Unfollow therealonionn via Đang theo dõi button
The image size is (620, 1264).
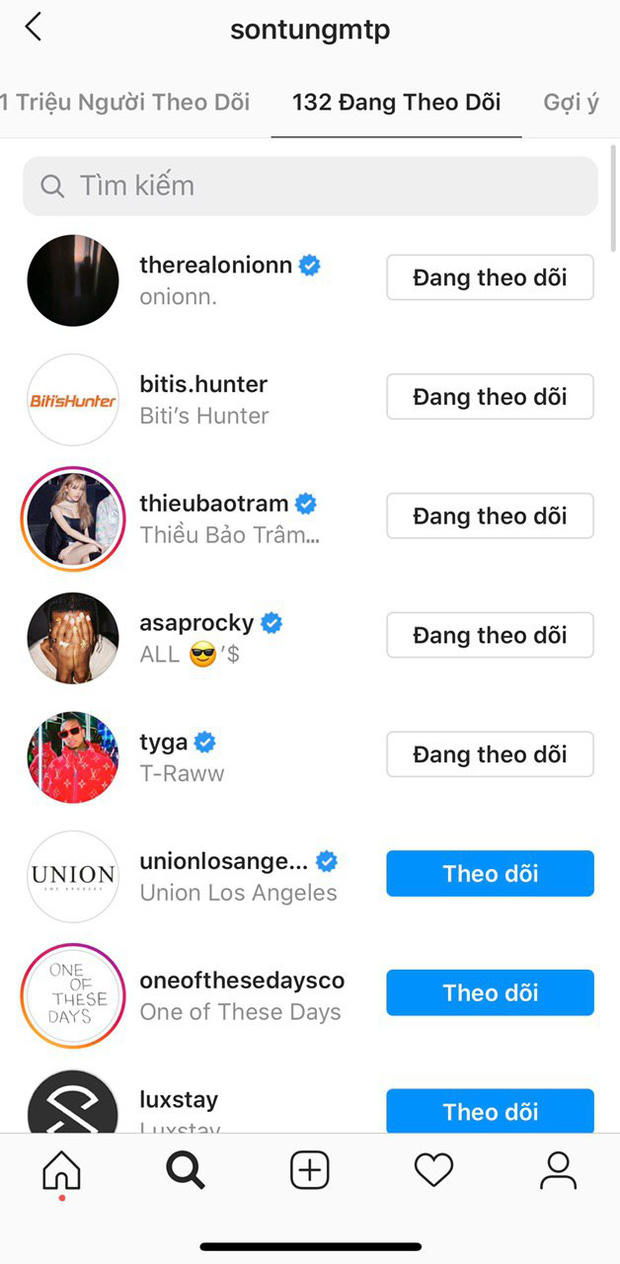point(490,278)
